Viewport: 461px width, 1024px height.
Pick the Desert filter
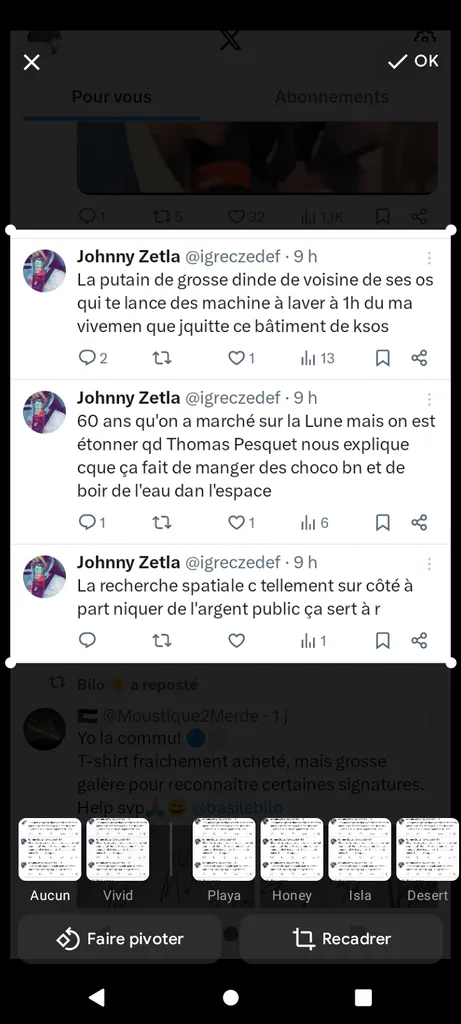point(428,859)
